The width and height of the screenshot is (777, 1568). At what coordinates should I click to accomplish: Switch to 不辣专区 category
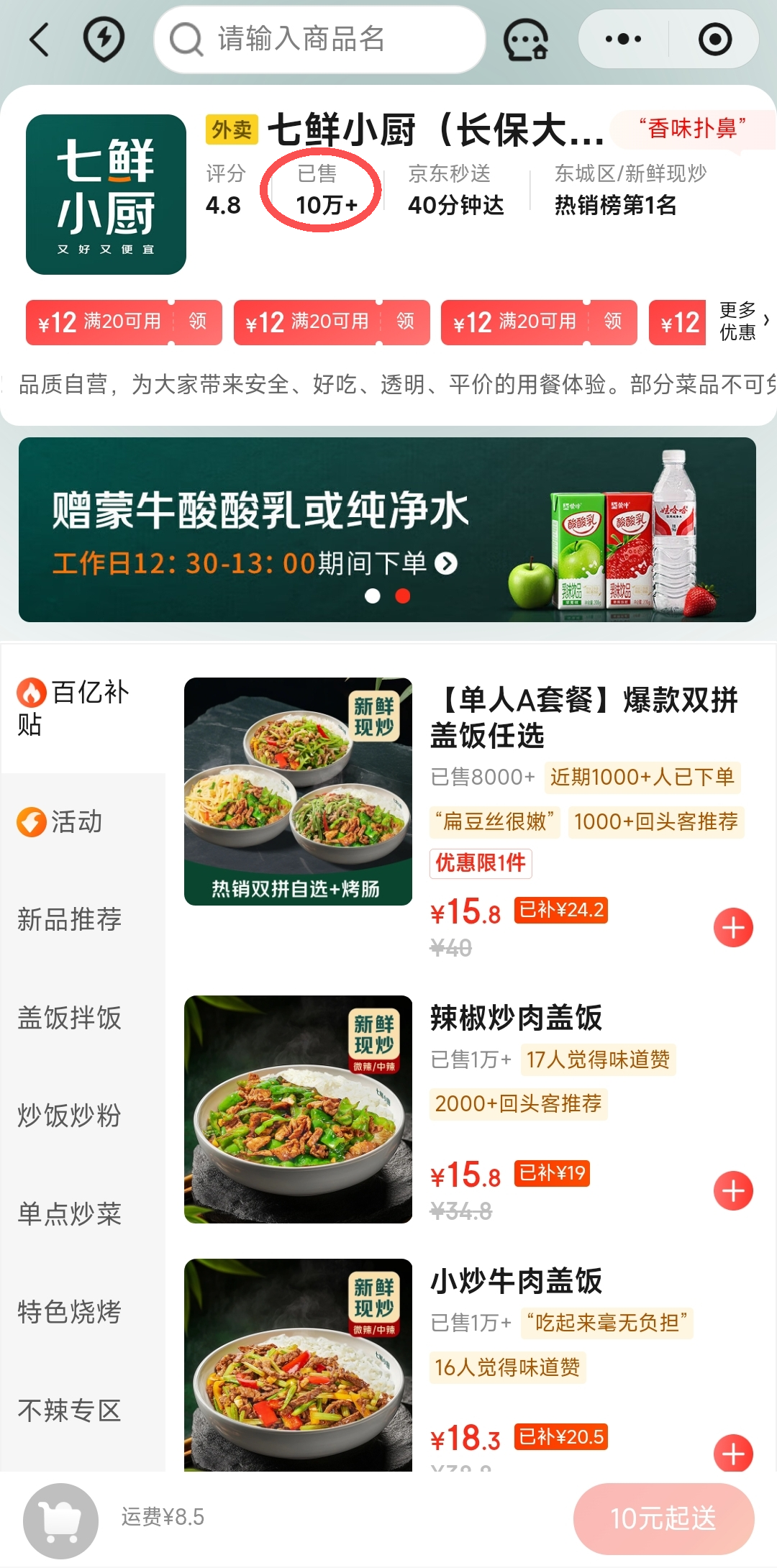(69, 1410)
